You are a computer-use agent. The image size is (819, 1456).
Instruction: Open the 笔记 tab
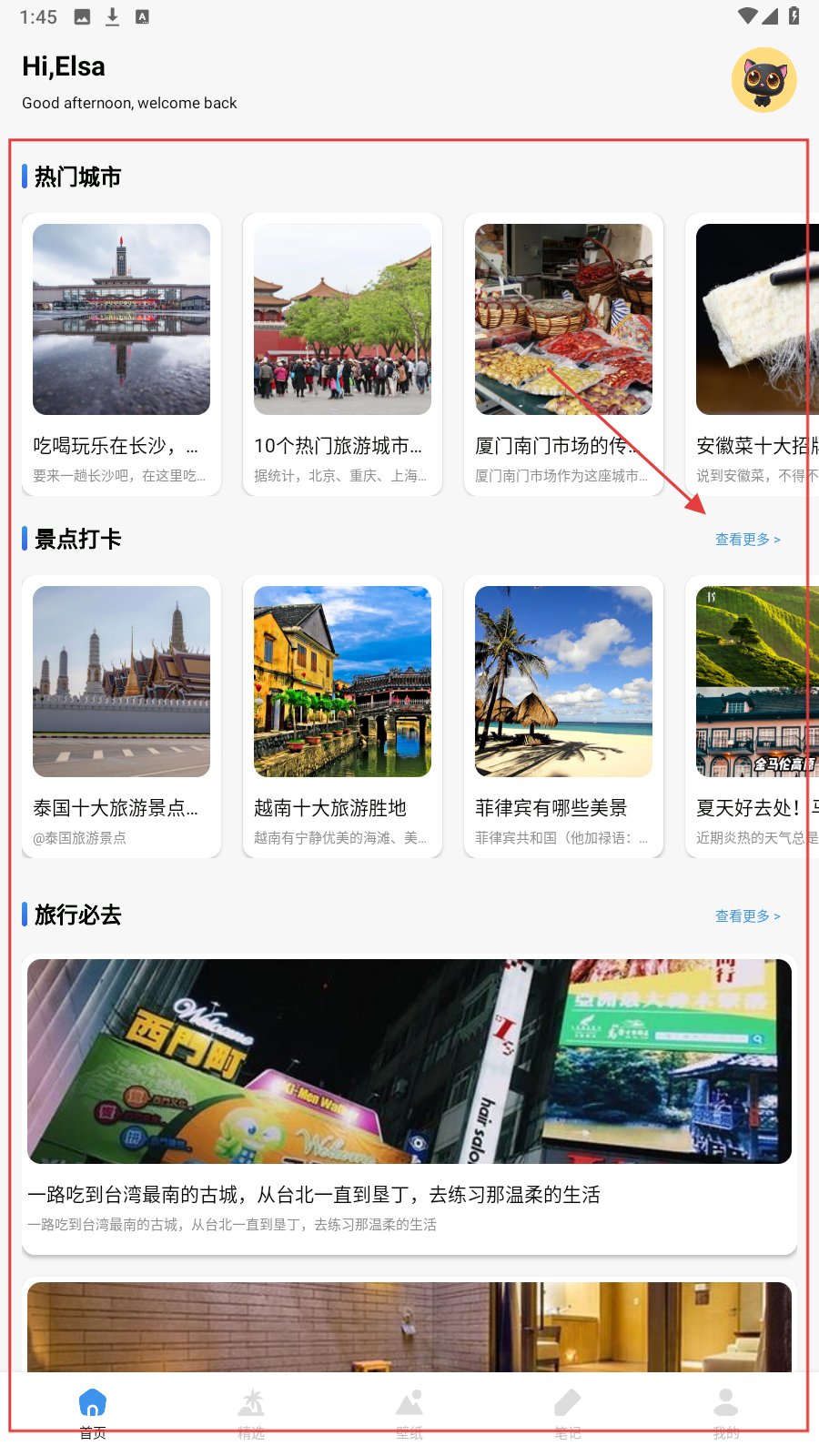[x=568, y=1413]
